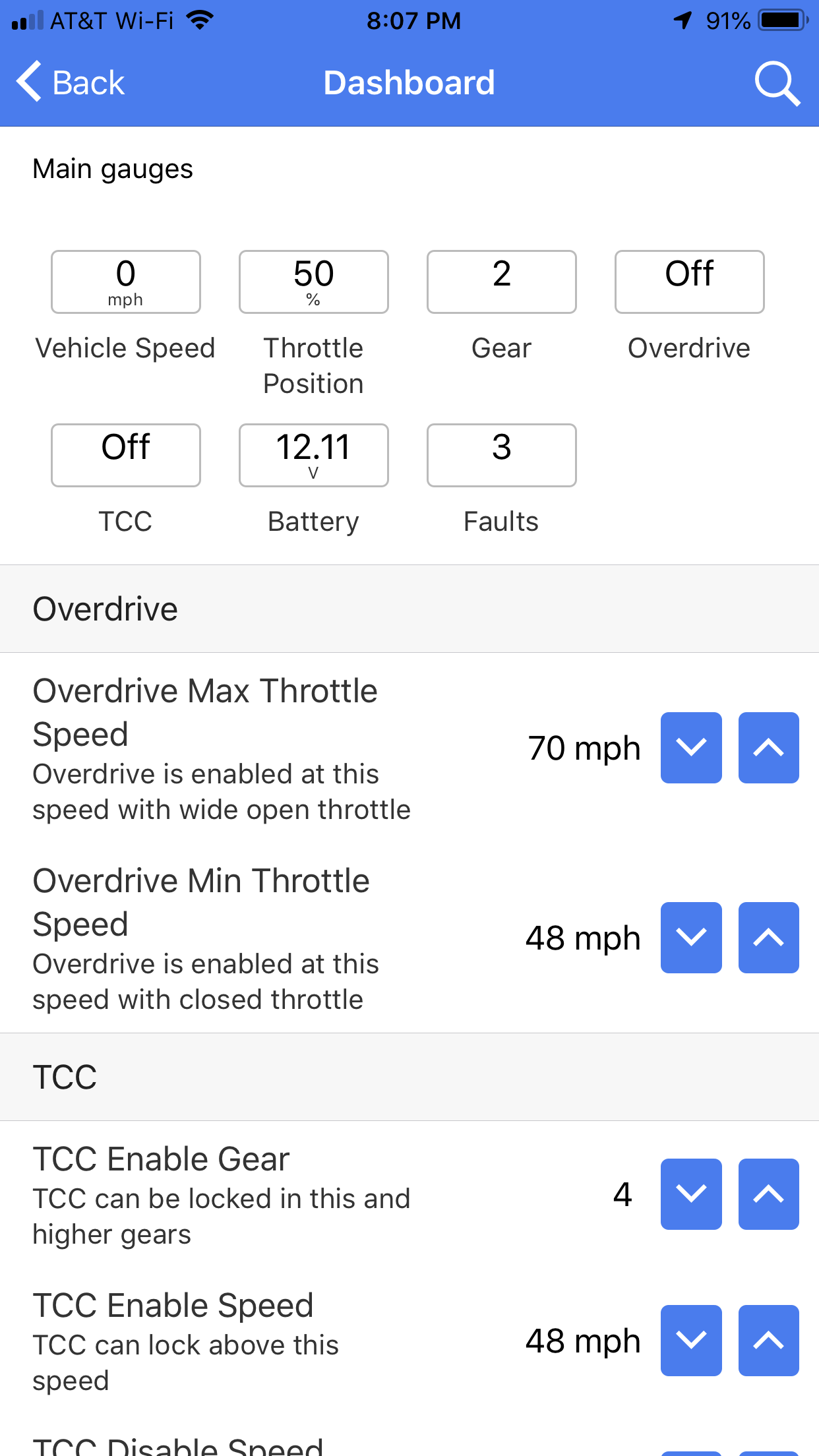Open search from the navigation bar

point(777,82)
